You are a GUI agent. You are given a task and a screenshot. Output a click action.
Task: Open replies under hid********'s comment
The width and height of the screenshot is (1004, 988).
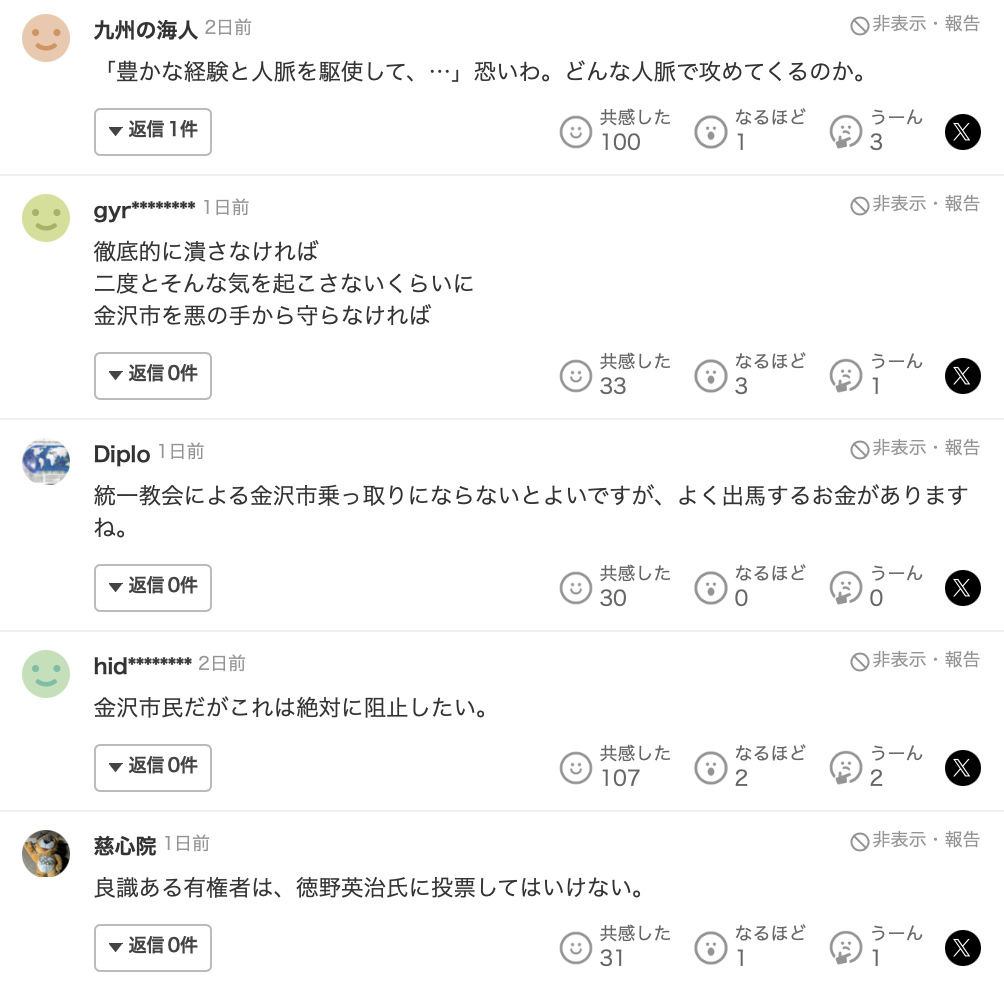click(152, 767)
